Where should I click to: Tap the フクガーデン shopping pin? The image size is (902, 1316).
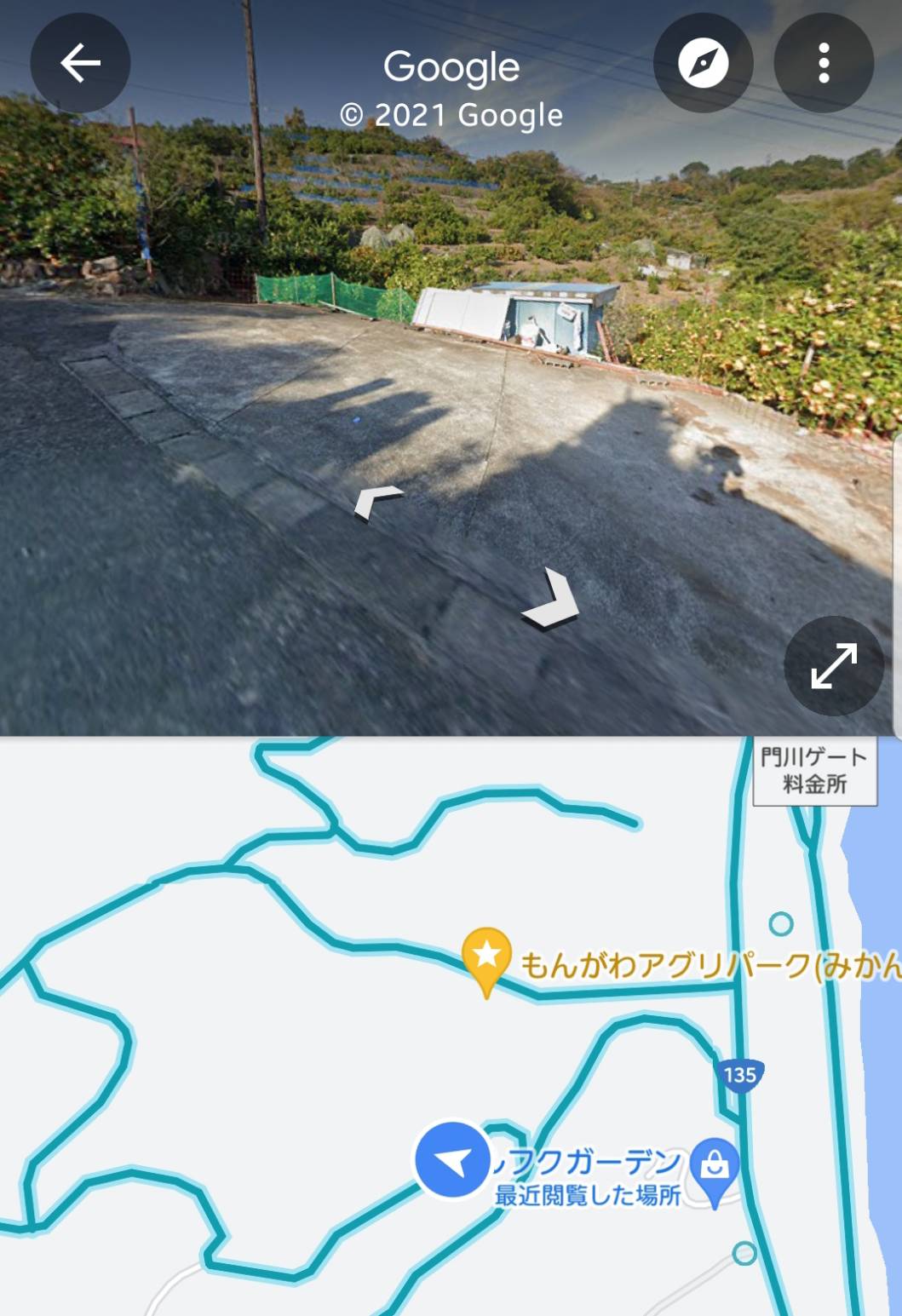pyautogui.click(x=714, y=1169)
